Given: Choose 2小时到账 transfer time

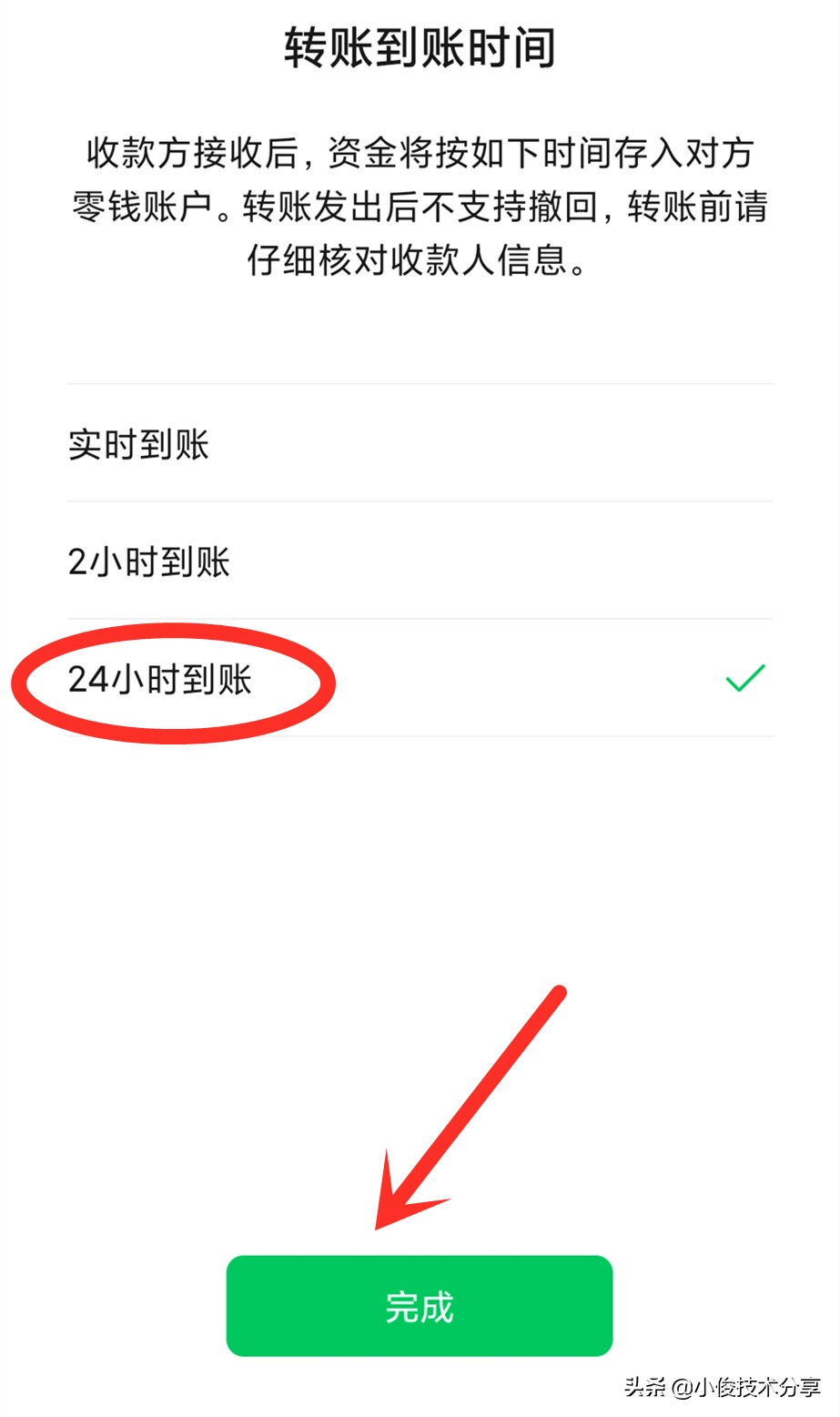Looking at the screenshot, I should click(x=149, y=562).
